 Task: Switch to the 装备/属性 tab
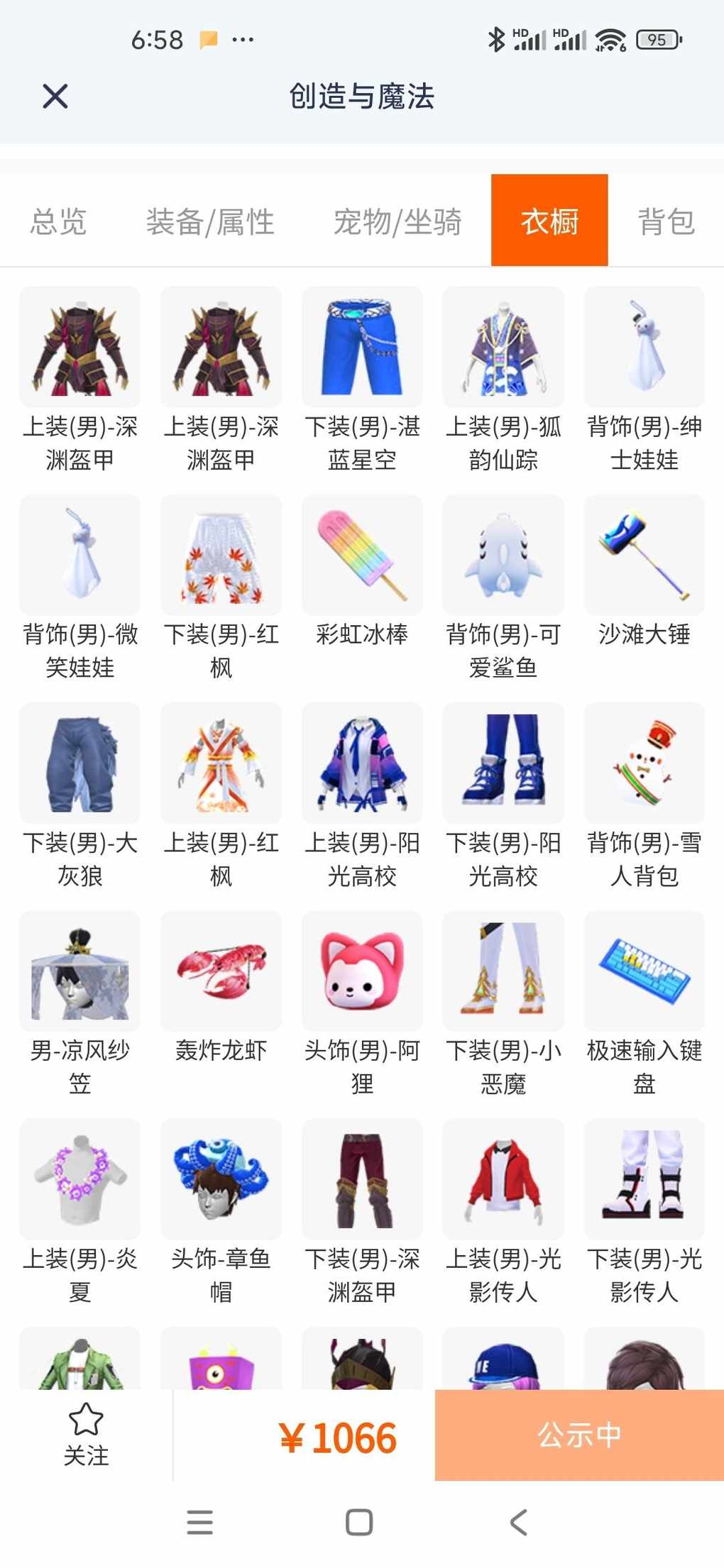coord(210,221)
